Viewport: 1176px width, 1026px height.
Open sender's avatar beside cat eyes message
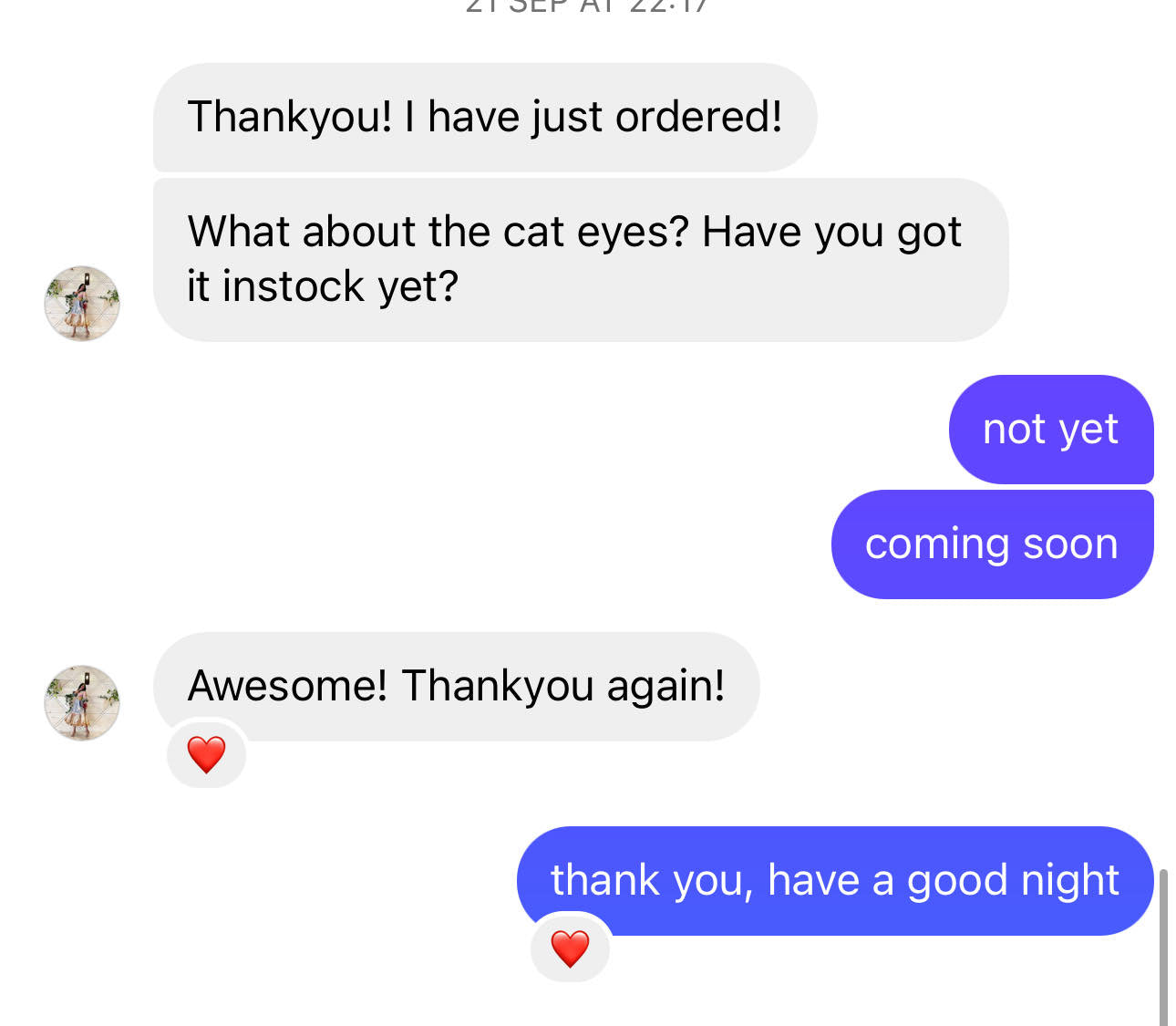(82, 304)
